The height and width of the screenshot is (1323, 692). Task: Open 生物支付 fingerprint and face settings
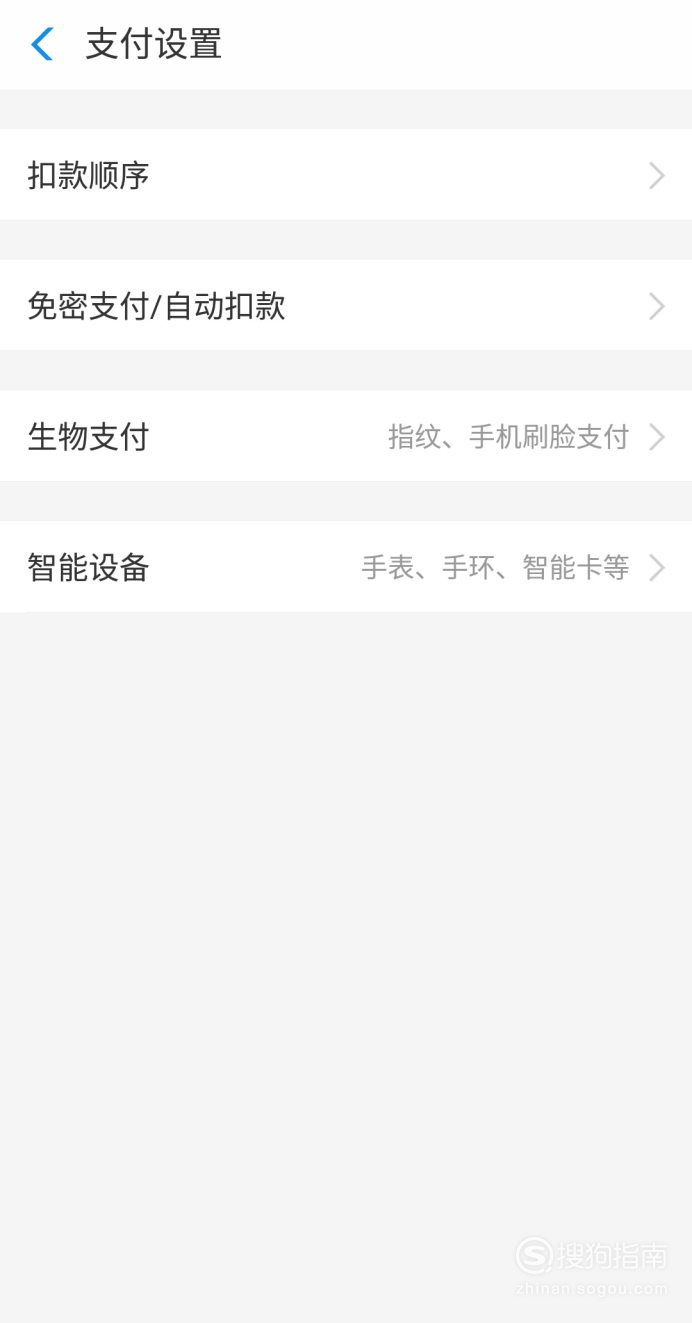click(x=346, y=436)
